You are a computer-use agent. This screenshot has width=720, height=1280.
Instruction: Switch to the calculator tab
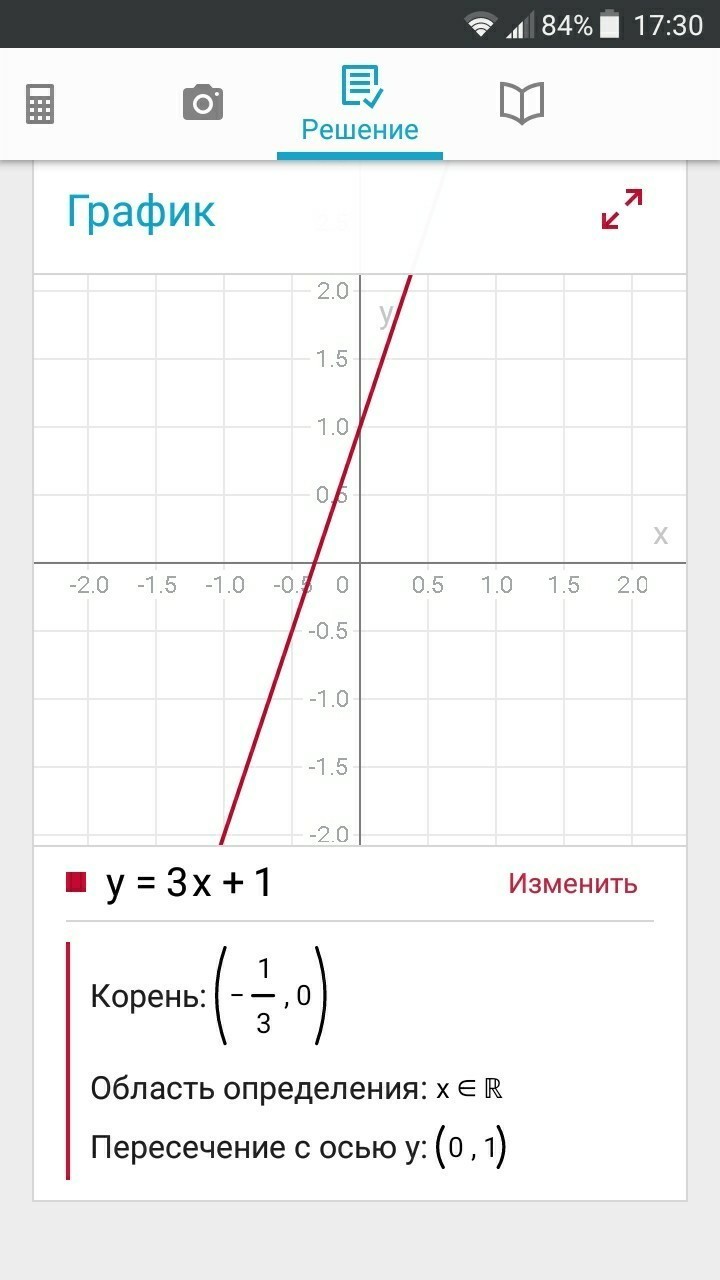(40, 104)
